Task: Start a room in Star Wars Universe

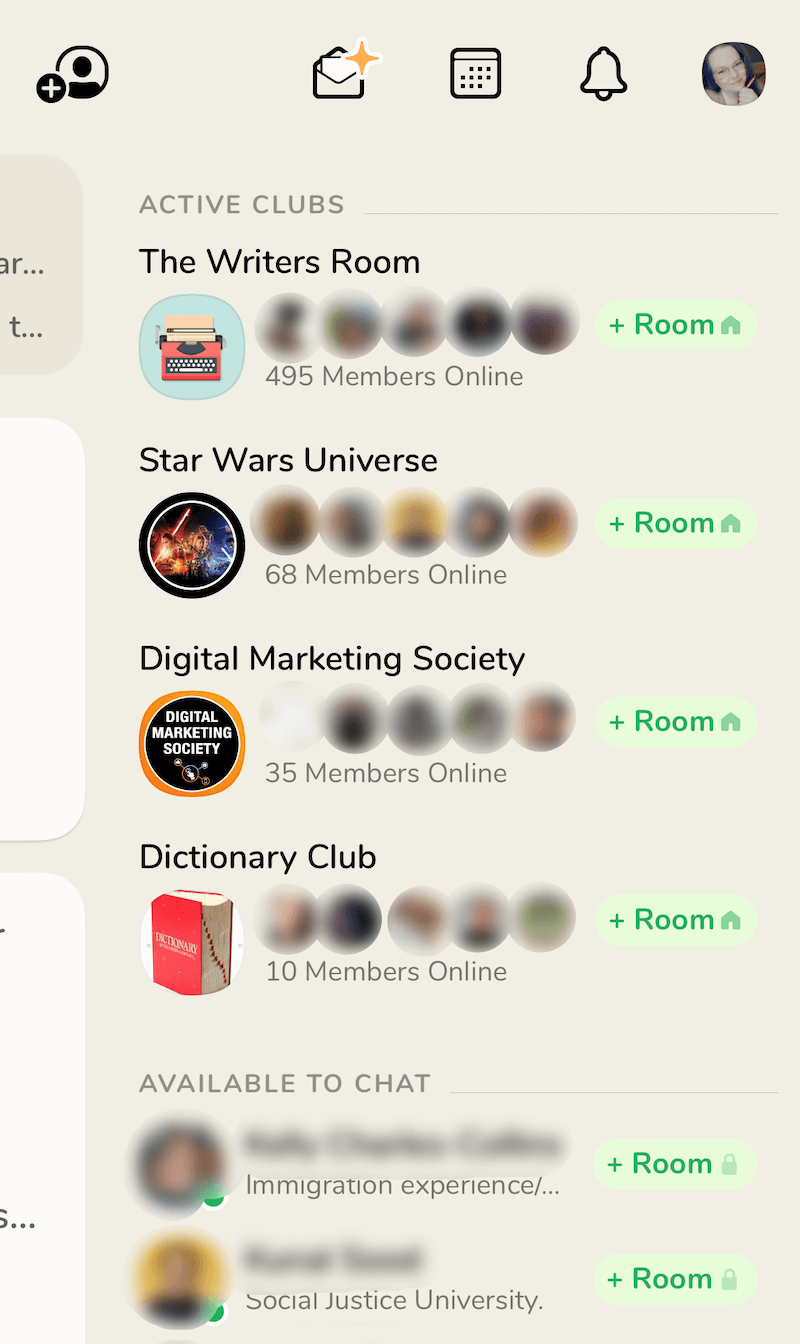Action: [x=675, y=523]
